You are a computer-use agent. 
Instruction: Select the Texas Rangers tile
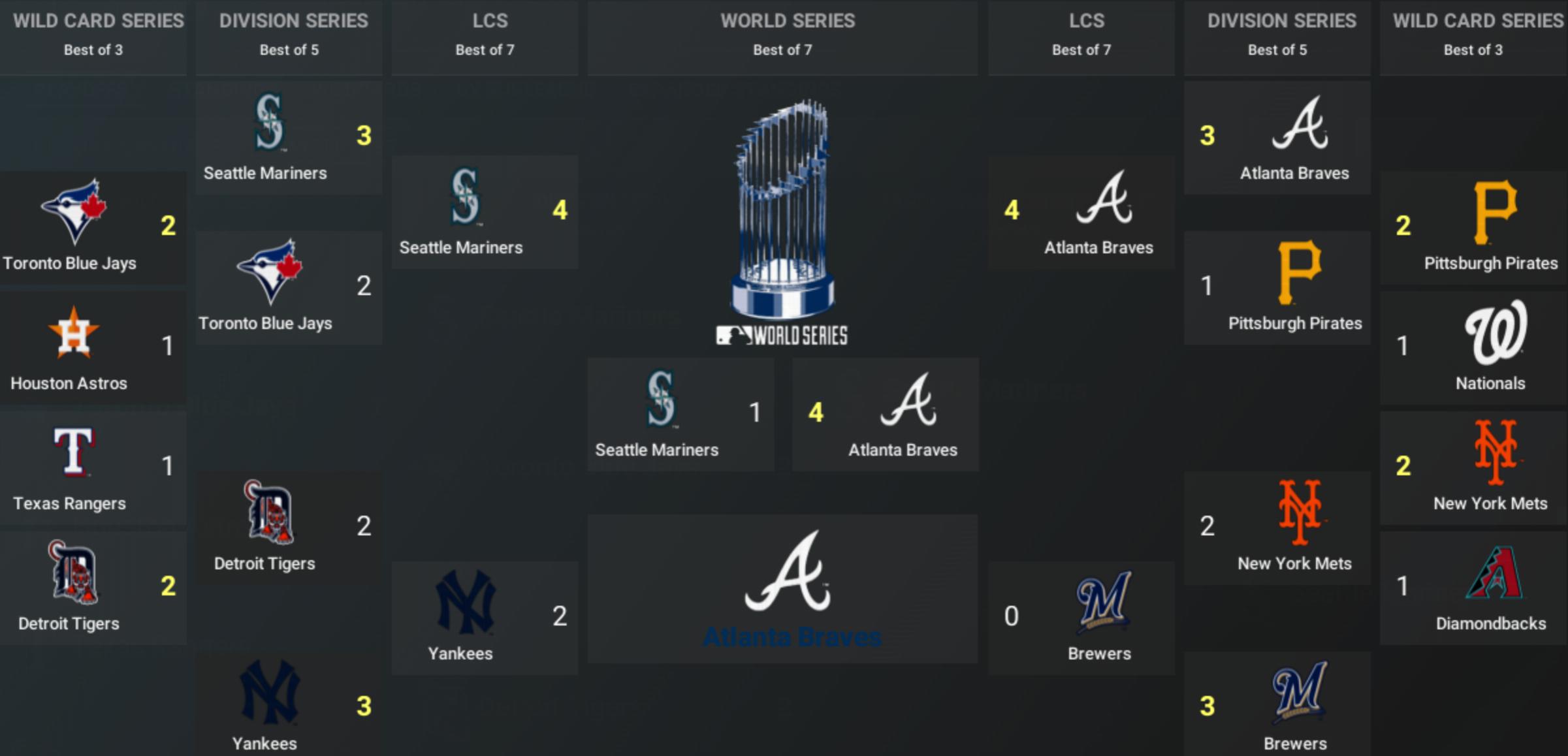93,468
